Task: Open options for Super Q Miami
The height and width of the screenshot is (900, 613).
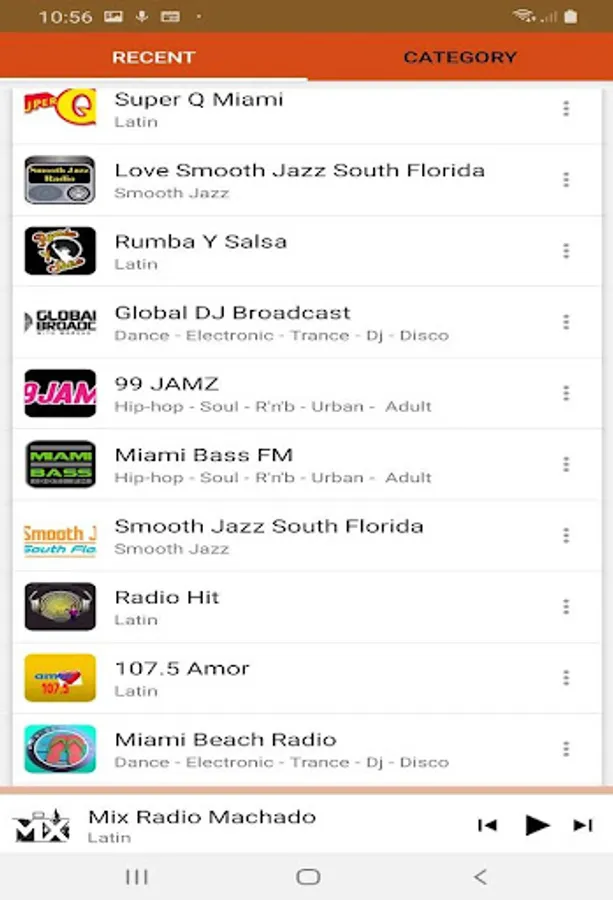Action: pyautogui.click(x=566, y=108)
